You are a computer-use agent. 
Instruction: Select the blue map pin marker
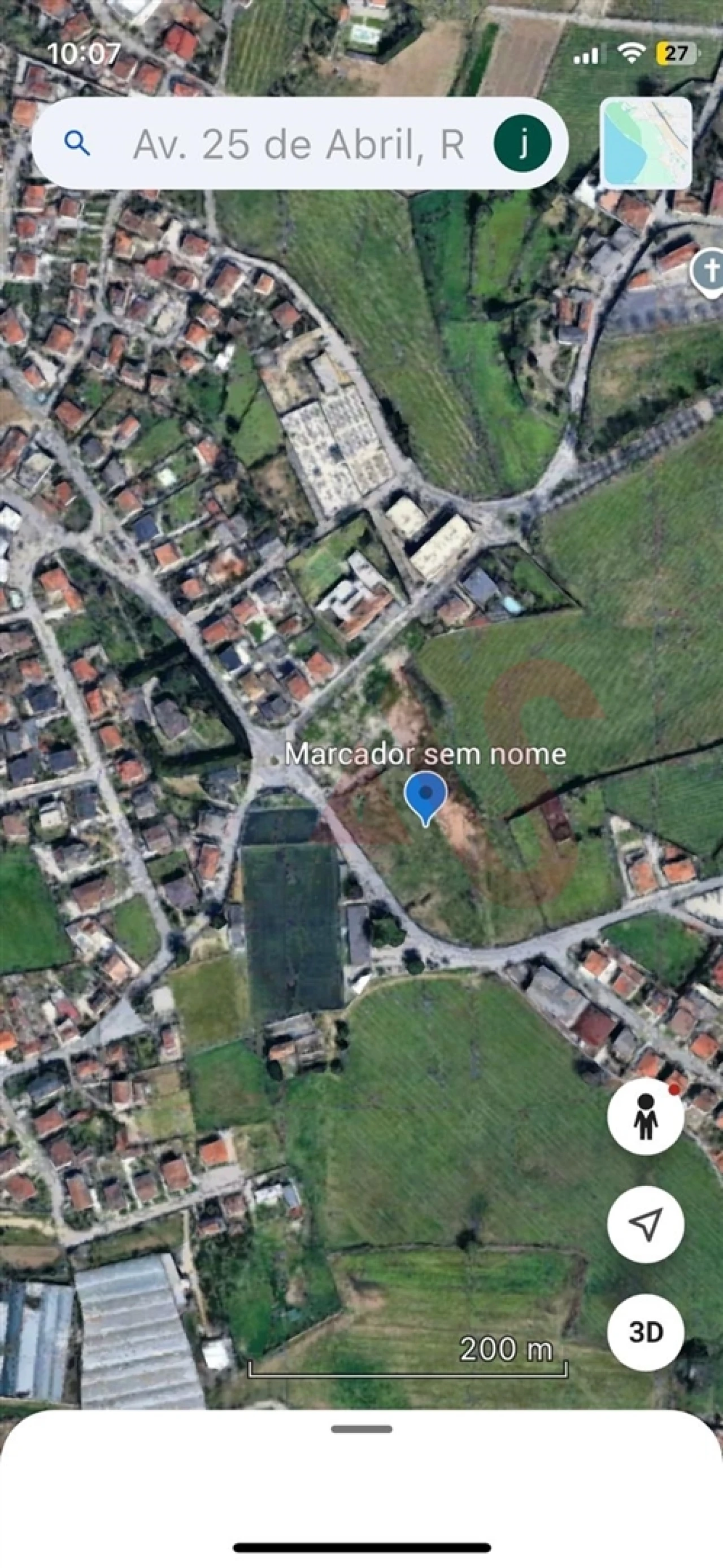[426, 798]
